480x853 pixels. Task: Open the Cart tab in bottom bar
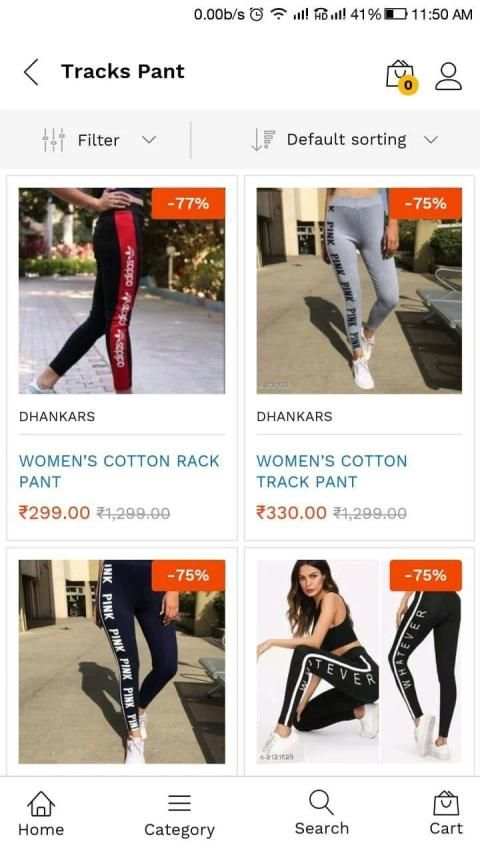pyautogui.click(x=446, y=813)
